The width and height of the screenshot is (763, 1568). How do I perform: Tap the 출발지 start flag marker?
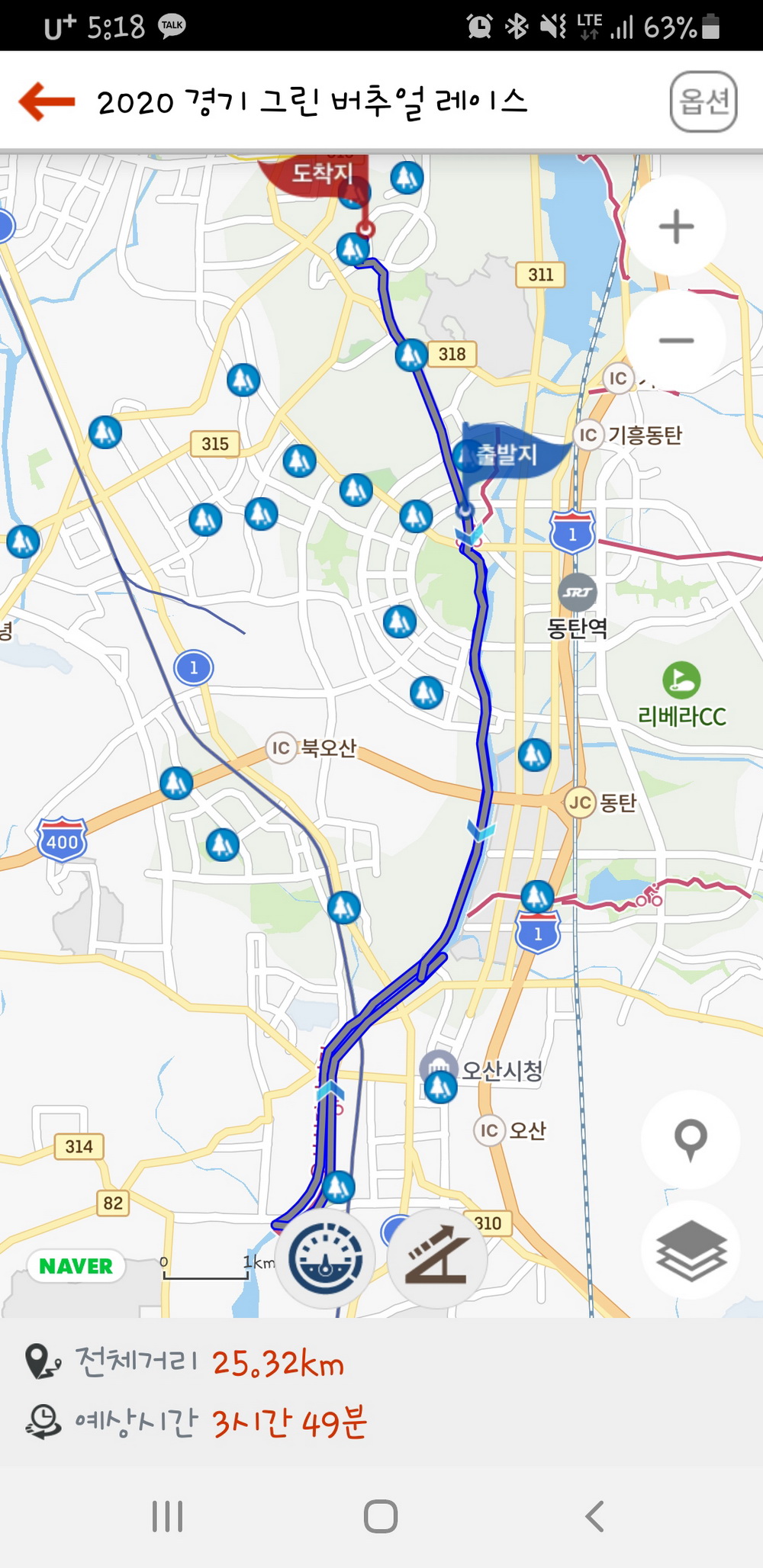point(507,455)
